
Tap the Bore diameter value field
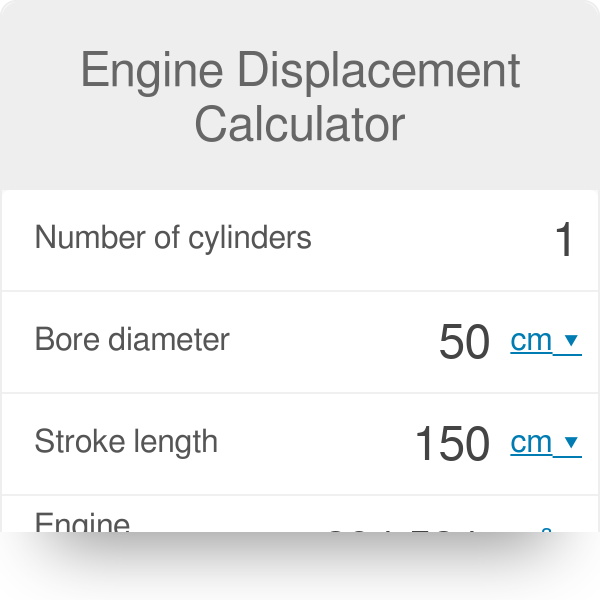[464, 342]
